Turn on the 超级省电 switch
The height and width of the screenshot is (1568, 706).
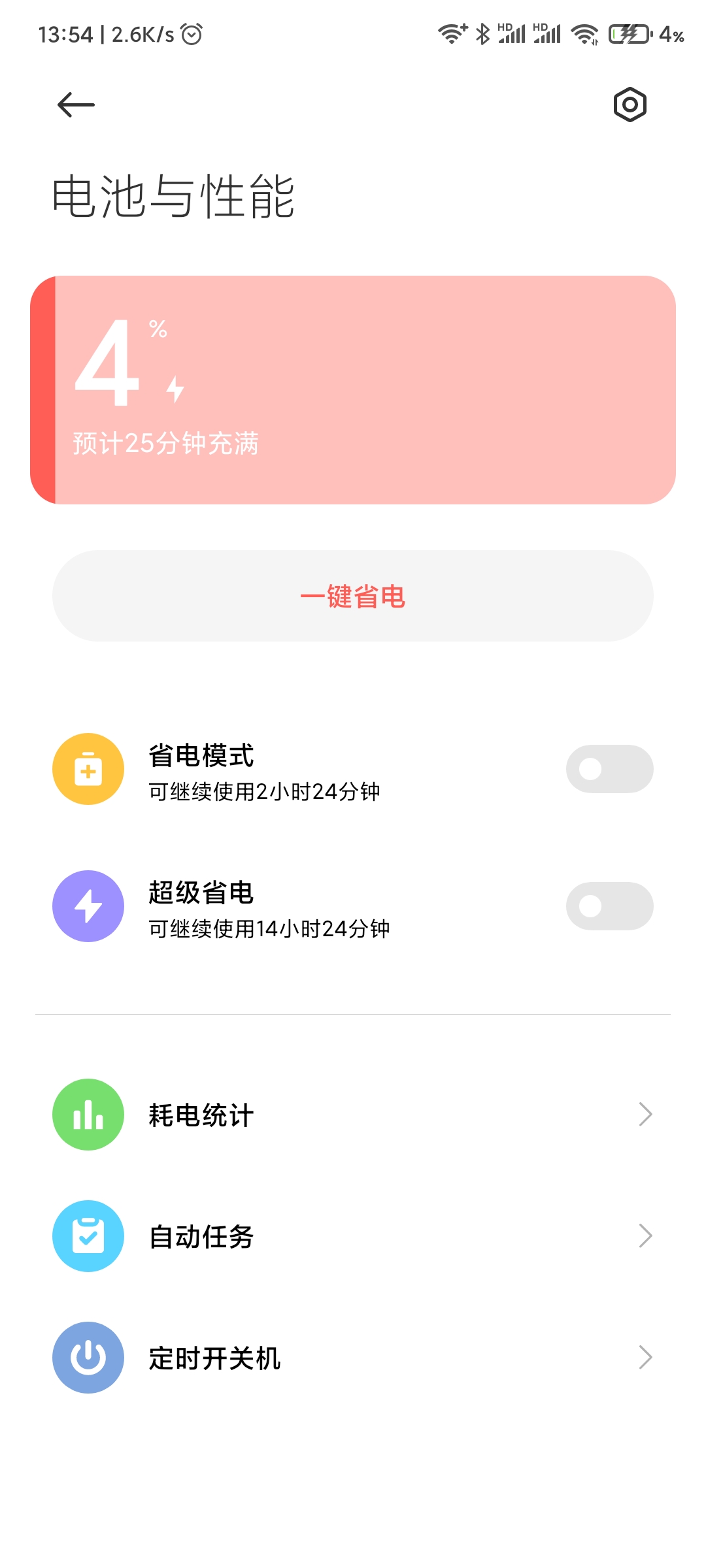coord(609,906)
